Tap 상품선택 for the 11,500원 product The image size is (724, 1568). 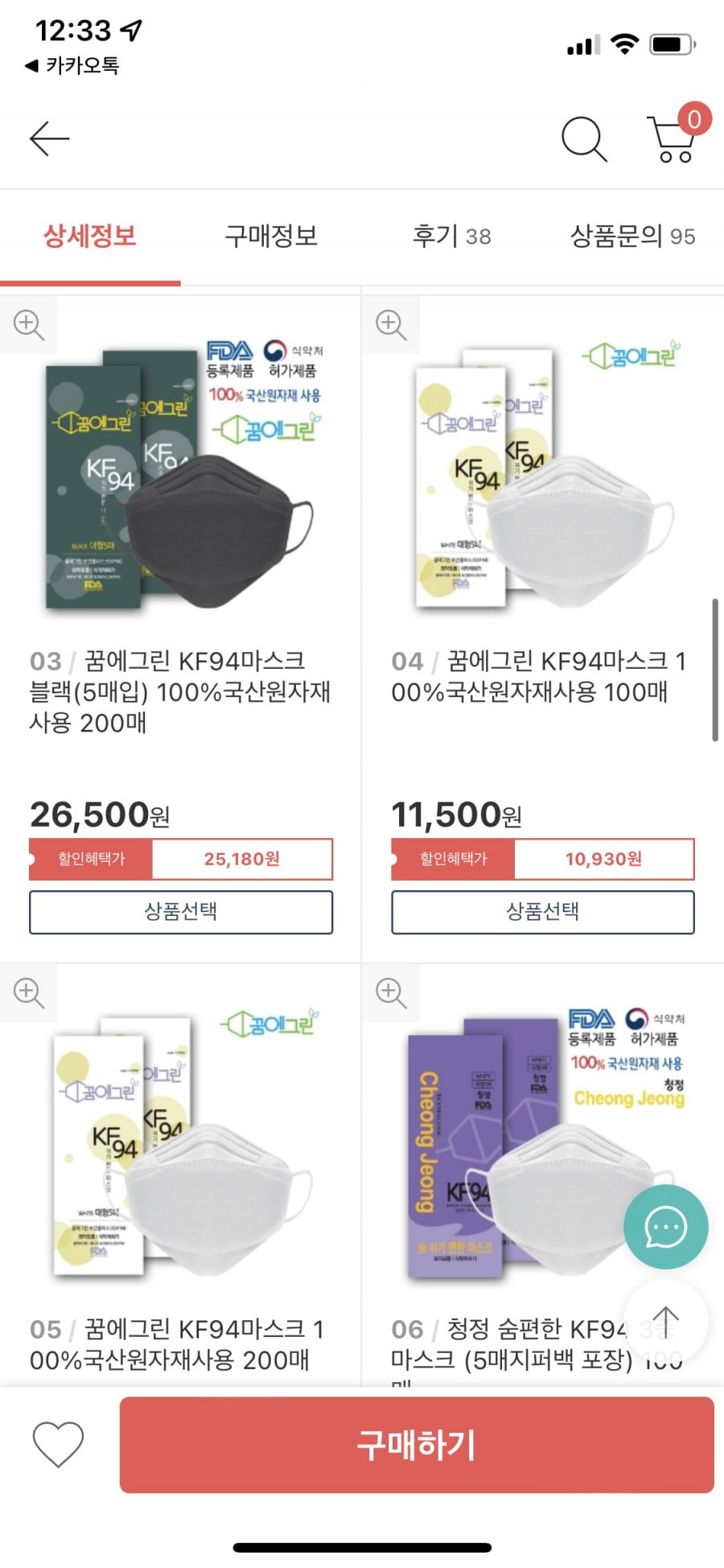click(543, 912)
